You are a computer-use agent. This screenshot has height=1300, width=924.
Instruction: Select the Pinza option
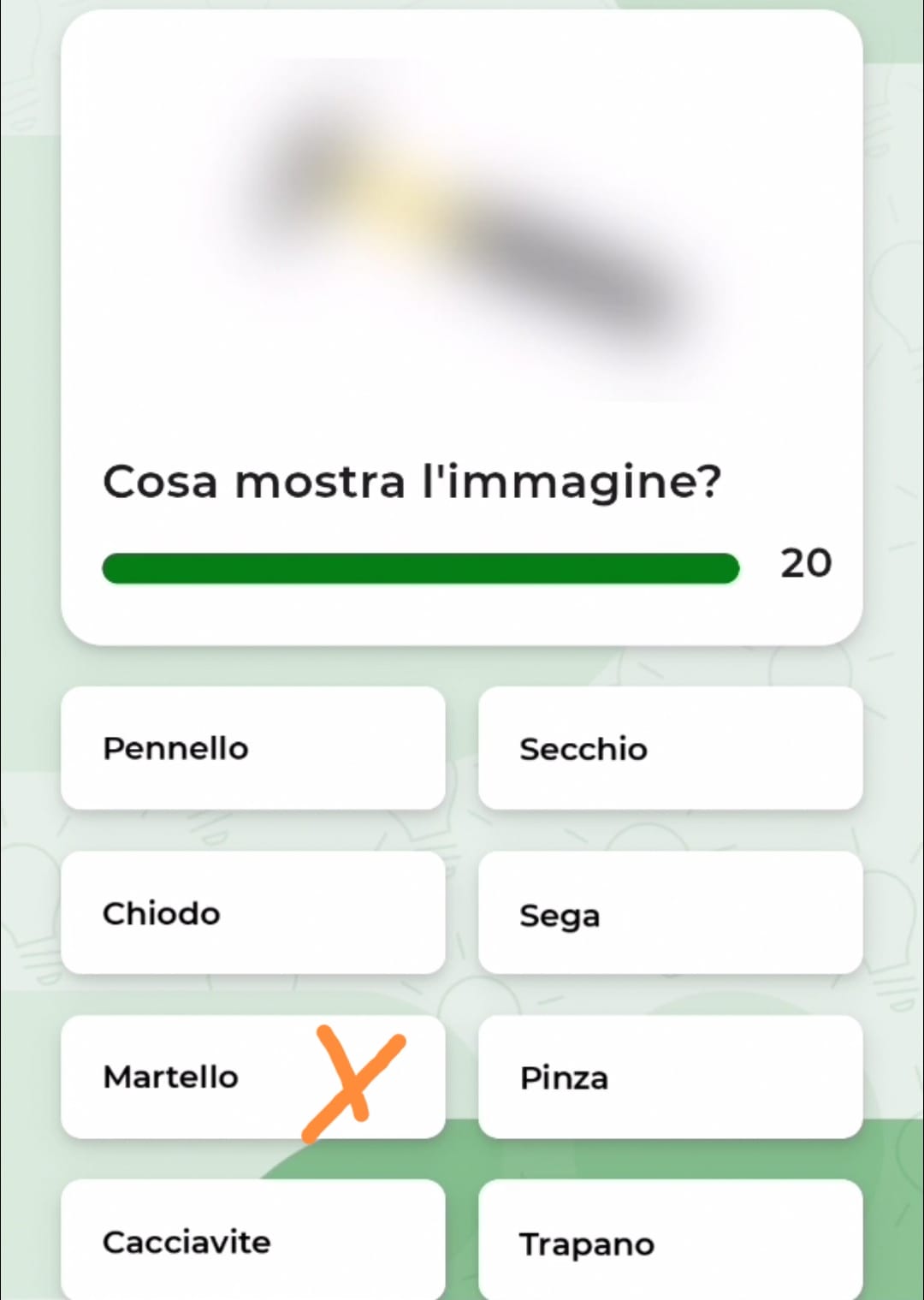[x=670, y=1077]
